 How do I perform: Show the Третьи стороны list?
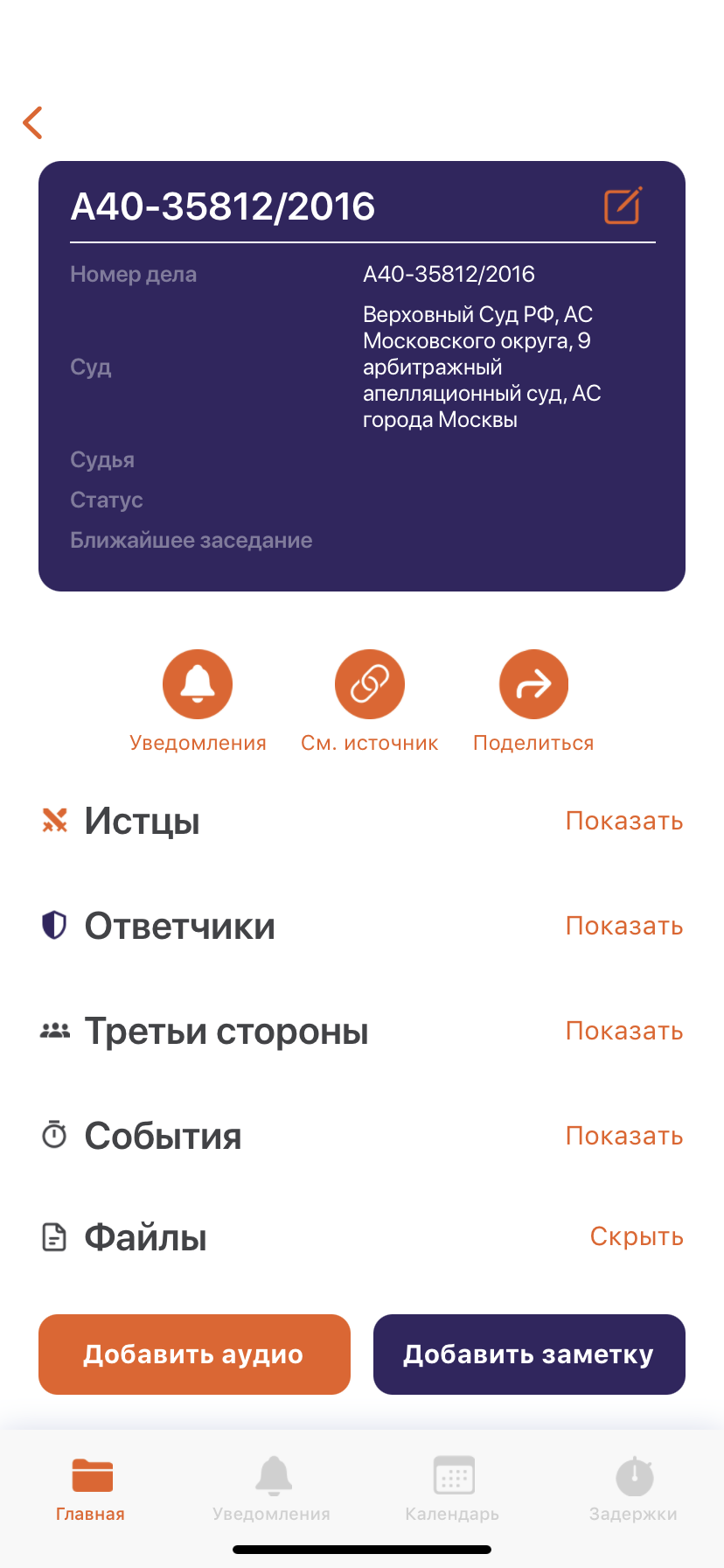[624, 1031]
